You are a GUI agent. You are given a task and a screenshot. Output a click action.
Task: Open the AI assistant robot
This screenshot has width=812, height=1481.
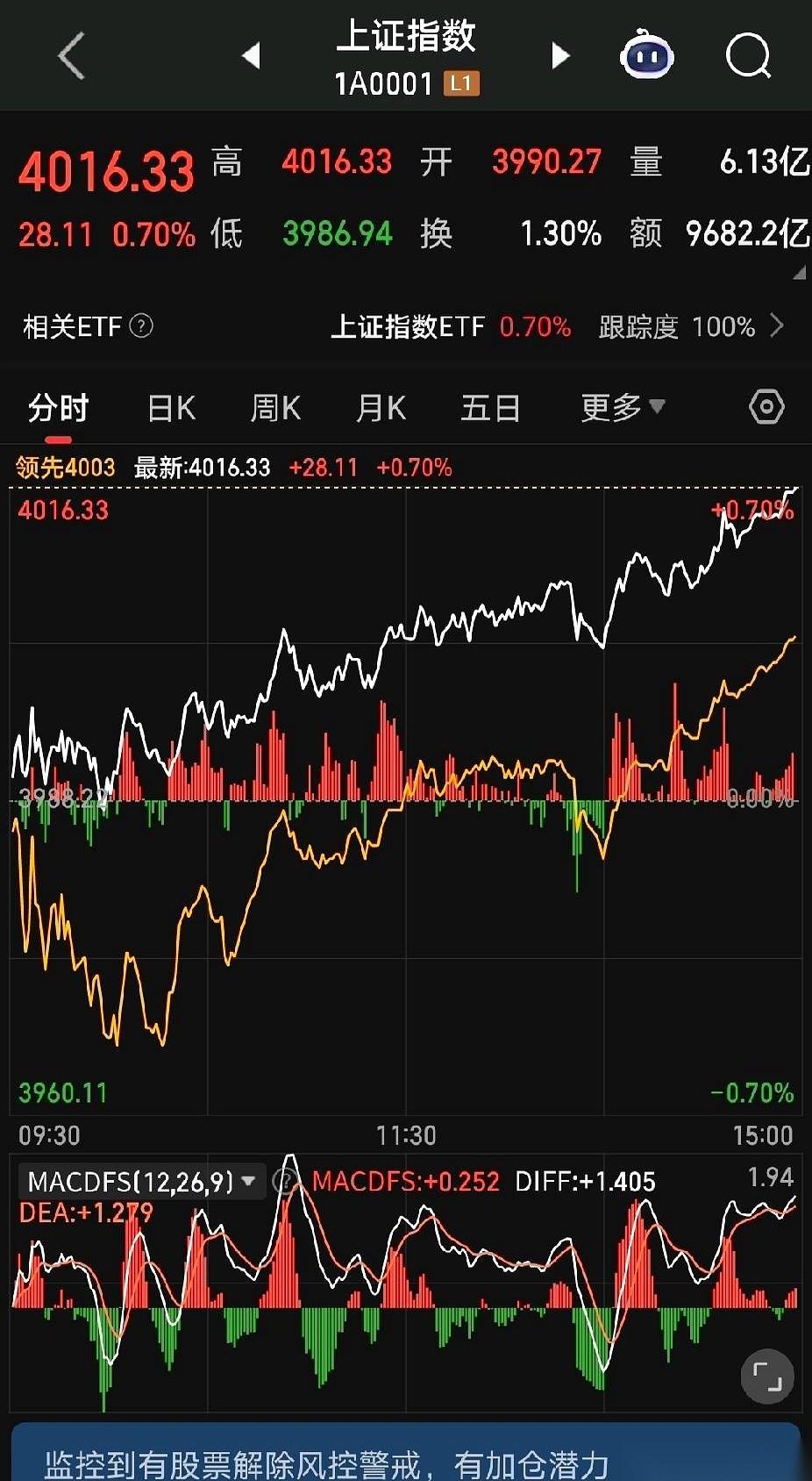point(646,55)
